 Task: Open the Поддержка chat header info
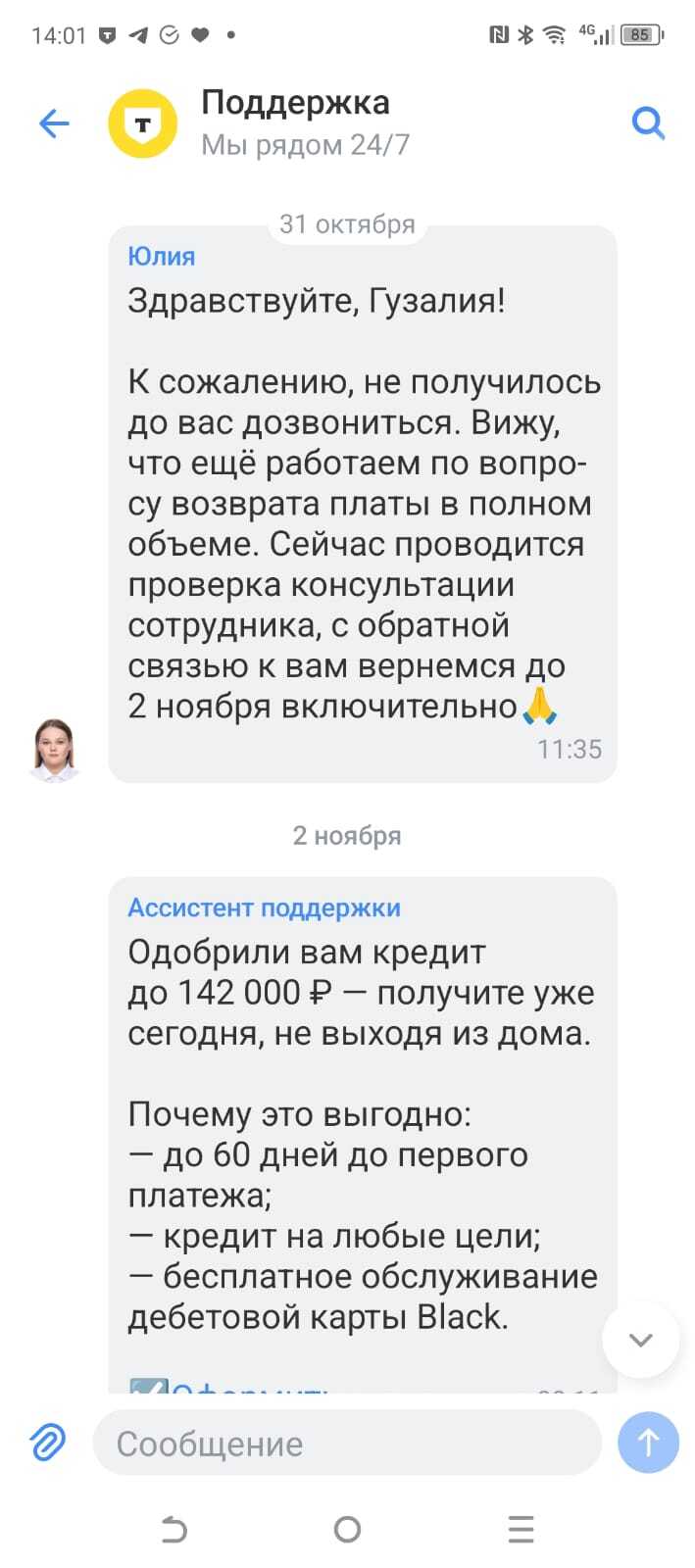pyautogui.click(x=294, y=122)
